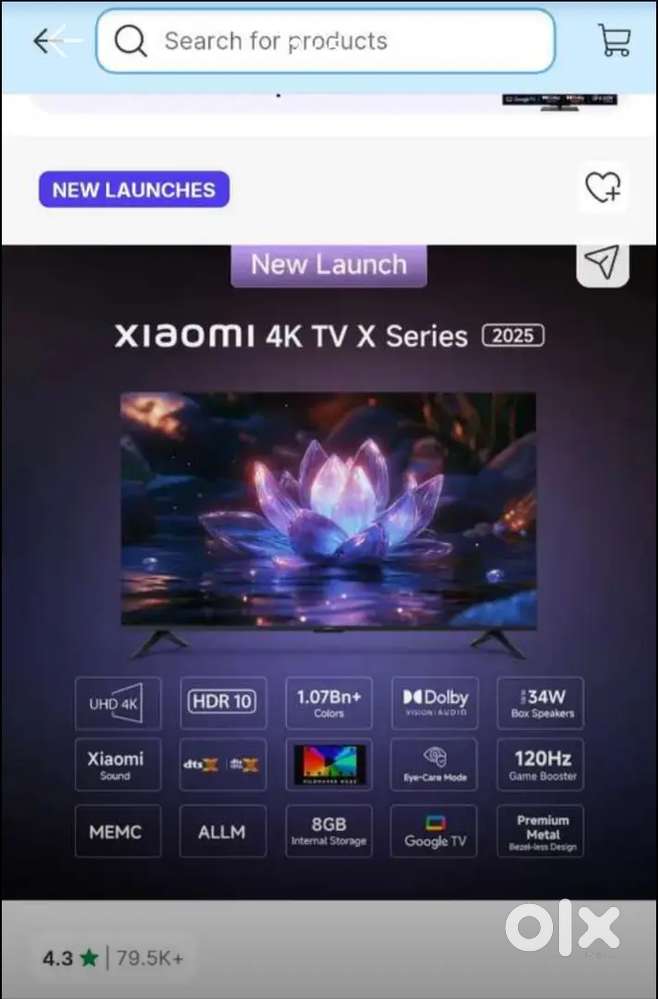Screen dimensions: 658x999
Task: Open the shopping cart
Action: pos(613,41)
